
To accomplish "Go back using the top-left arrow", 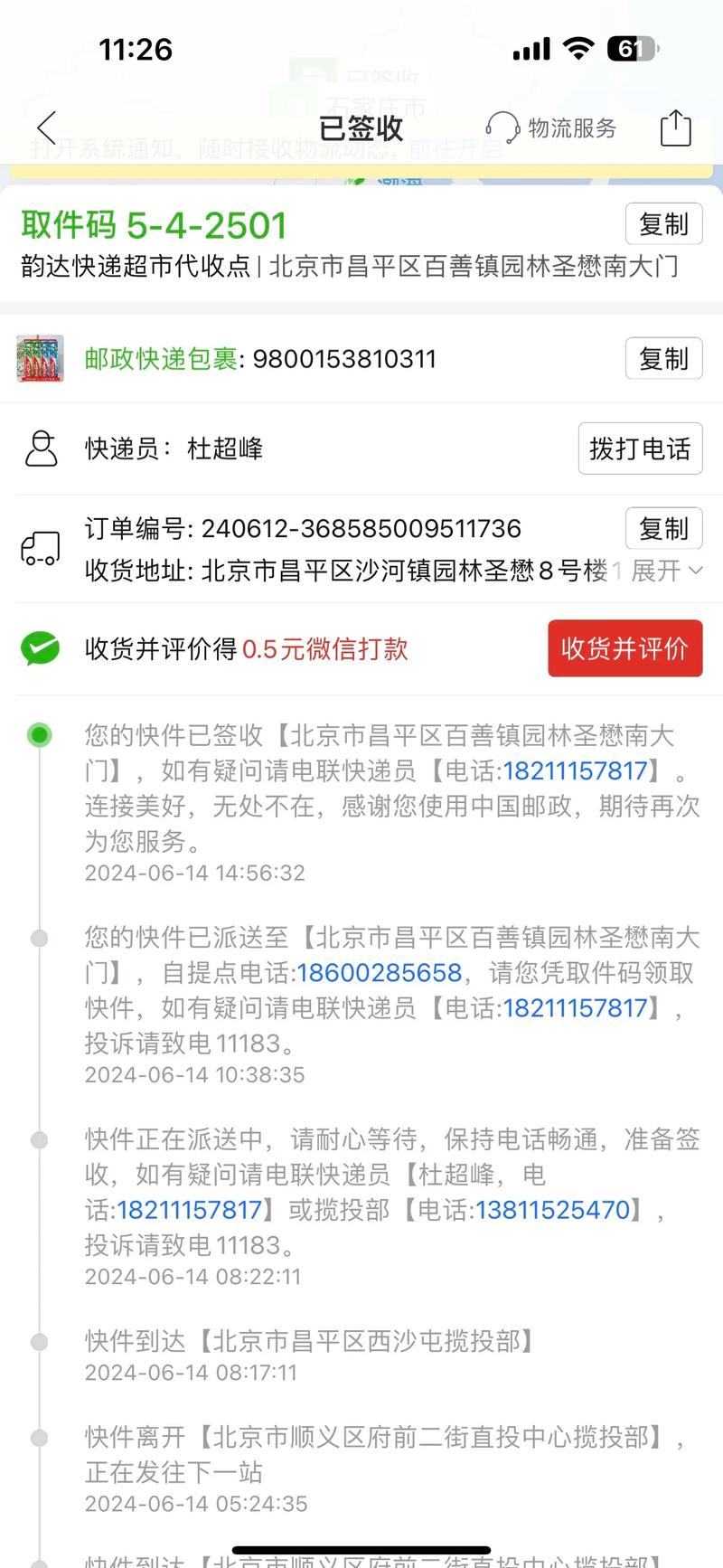I will [47, 128].
